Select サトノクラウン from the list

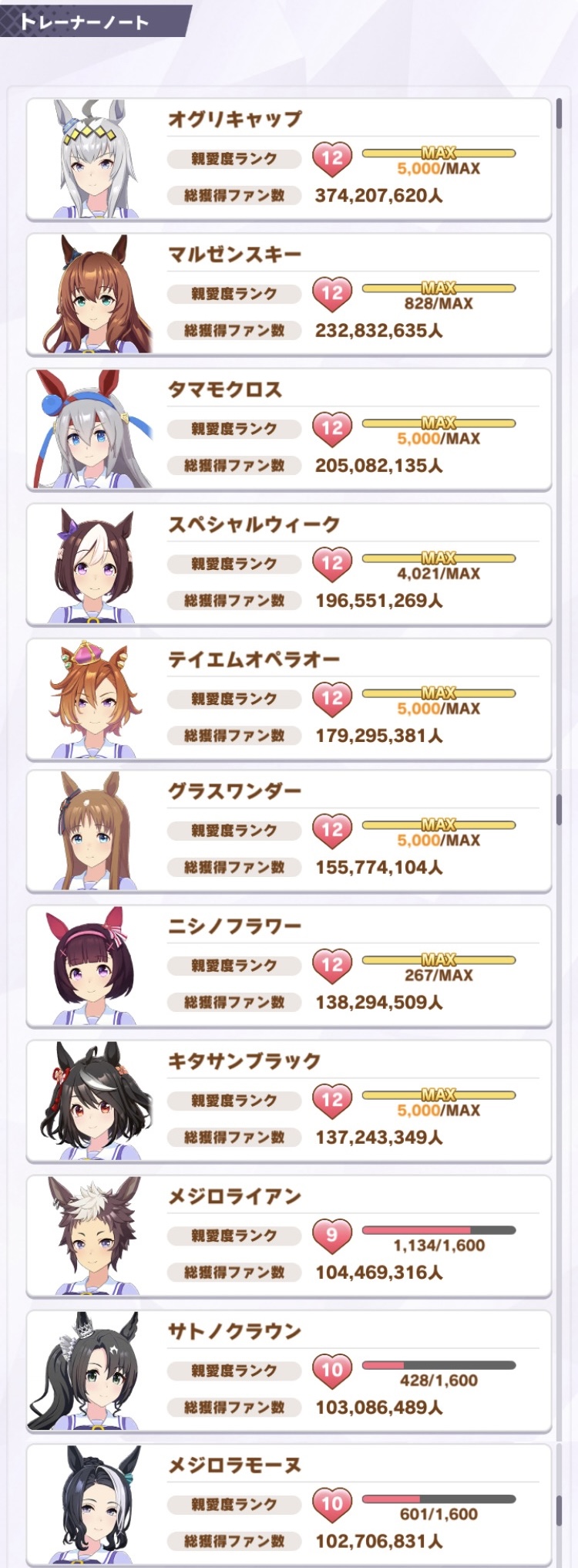[x=289, y=1371]
